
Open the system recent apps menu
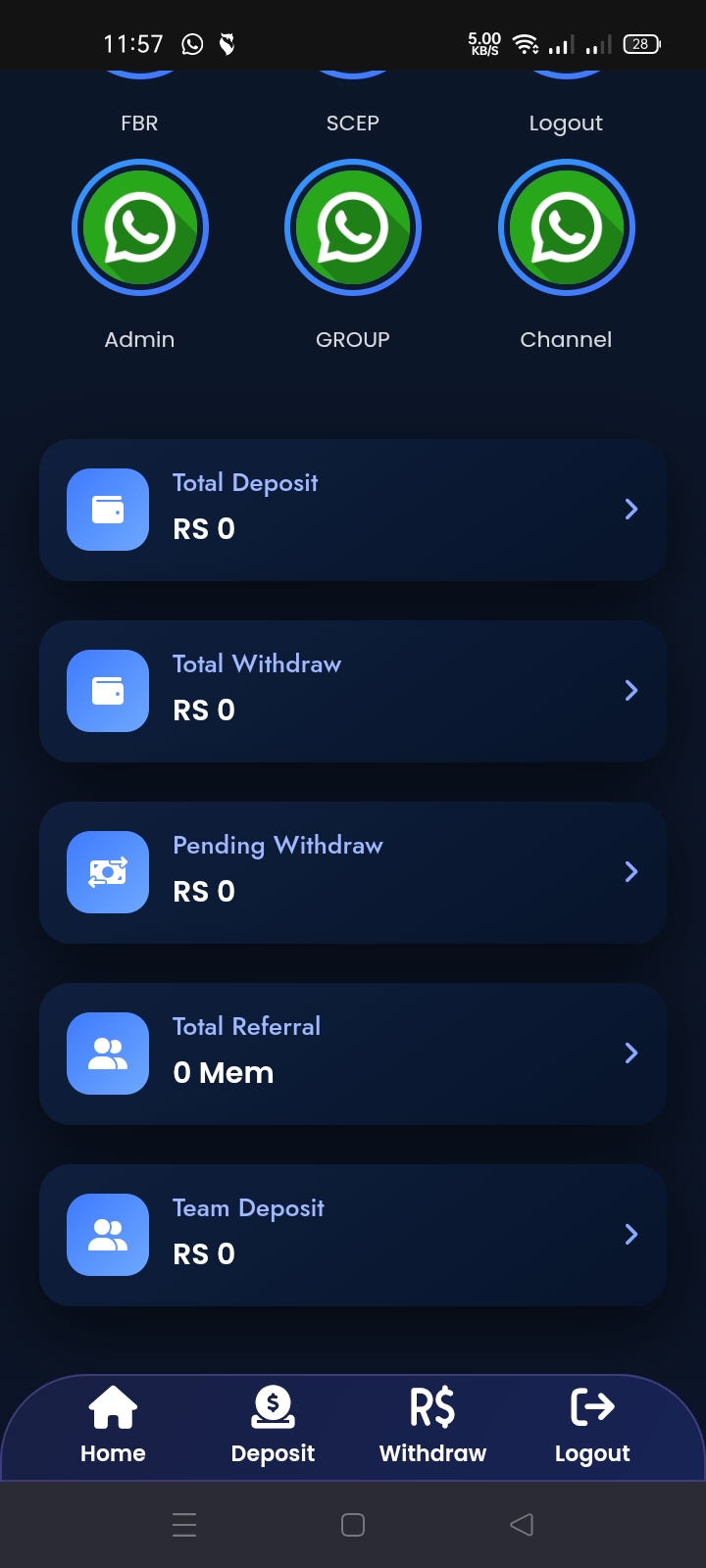(x=184, y=1525)
